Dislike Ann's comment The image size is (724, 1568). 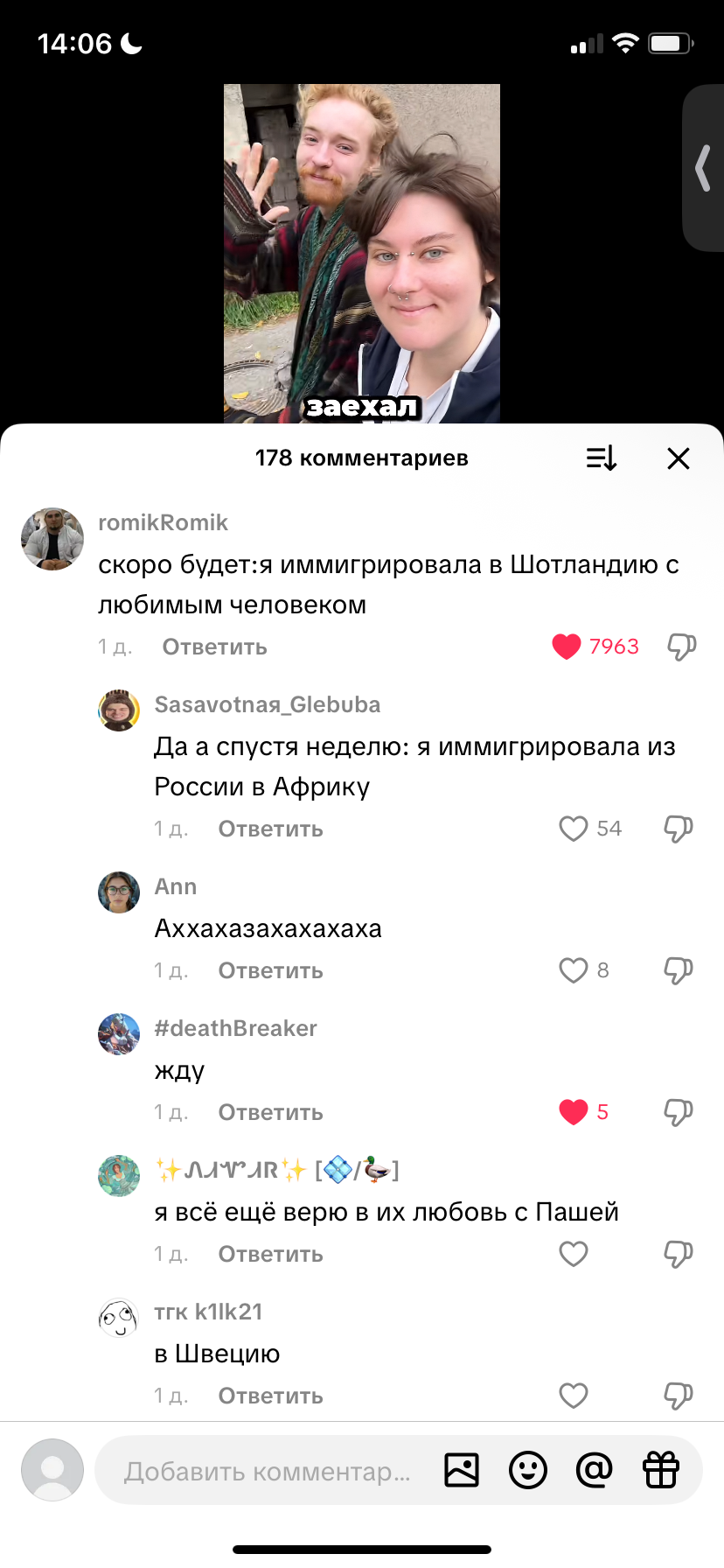[679, 970]
